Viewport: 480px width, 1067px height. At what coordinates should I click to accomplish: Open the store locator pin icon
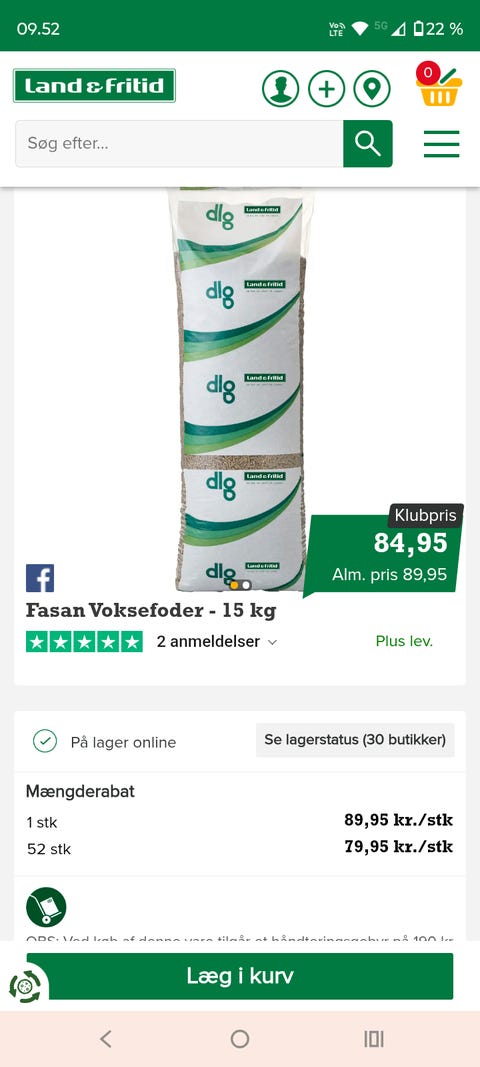click(372, 88)
